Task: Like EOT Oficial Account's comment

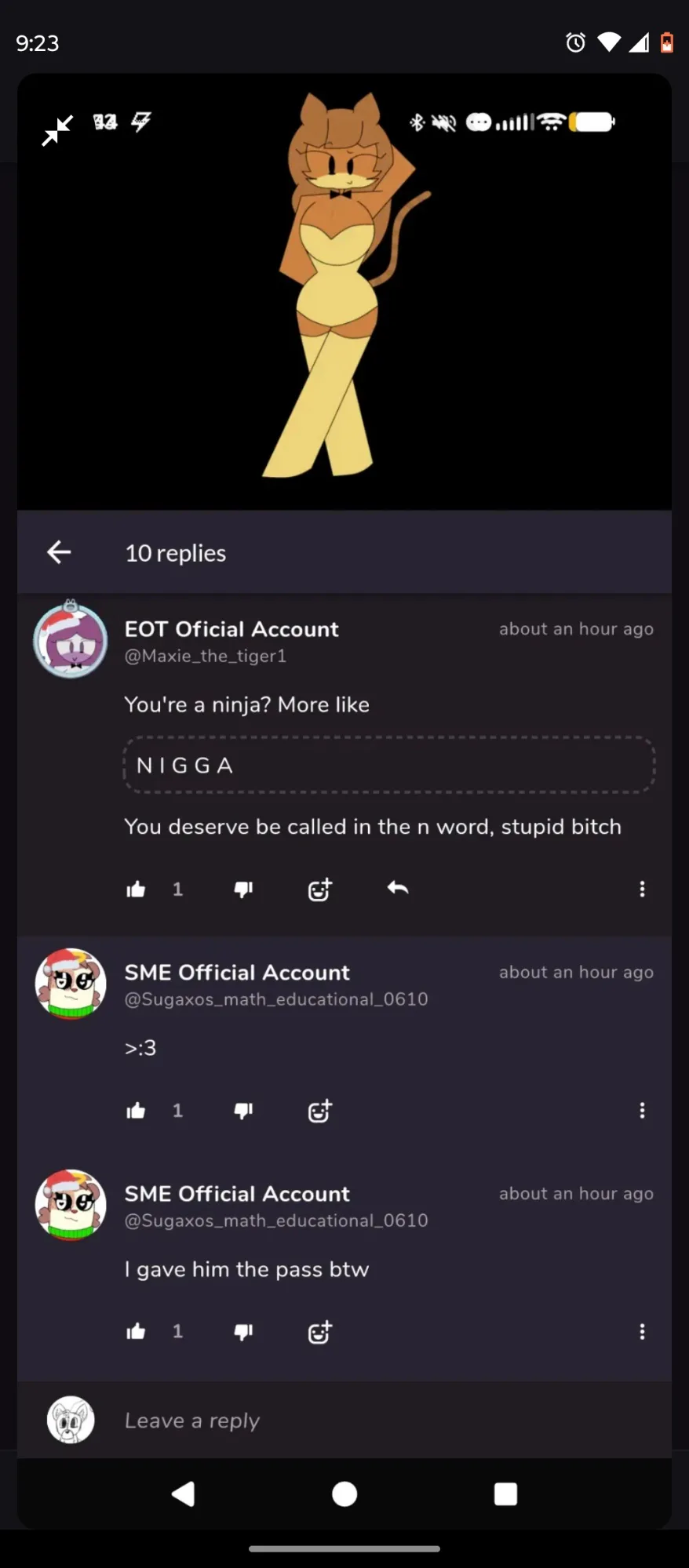Action: tap(136, 889)
